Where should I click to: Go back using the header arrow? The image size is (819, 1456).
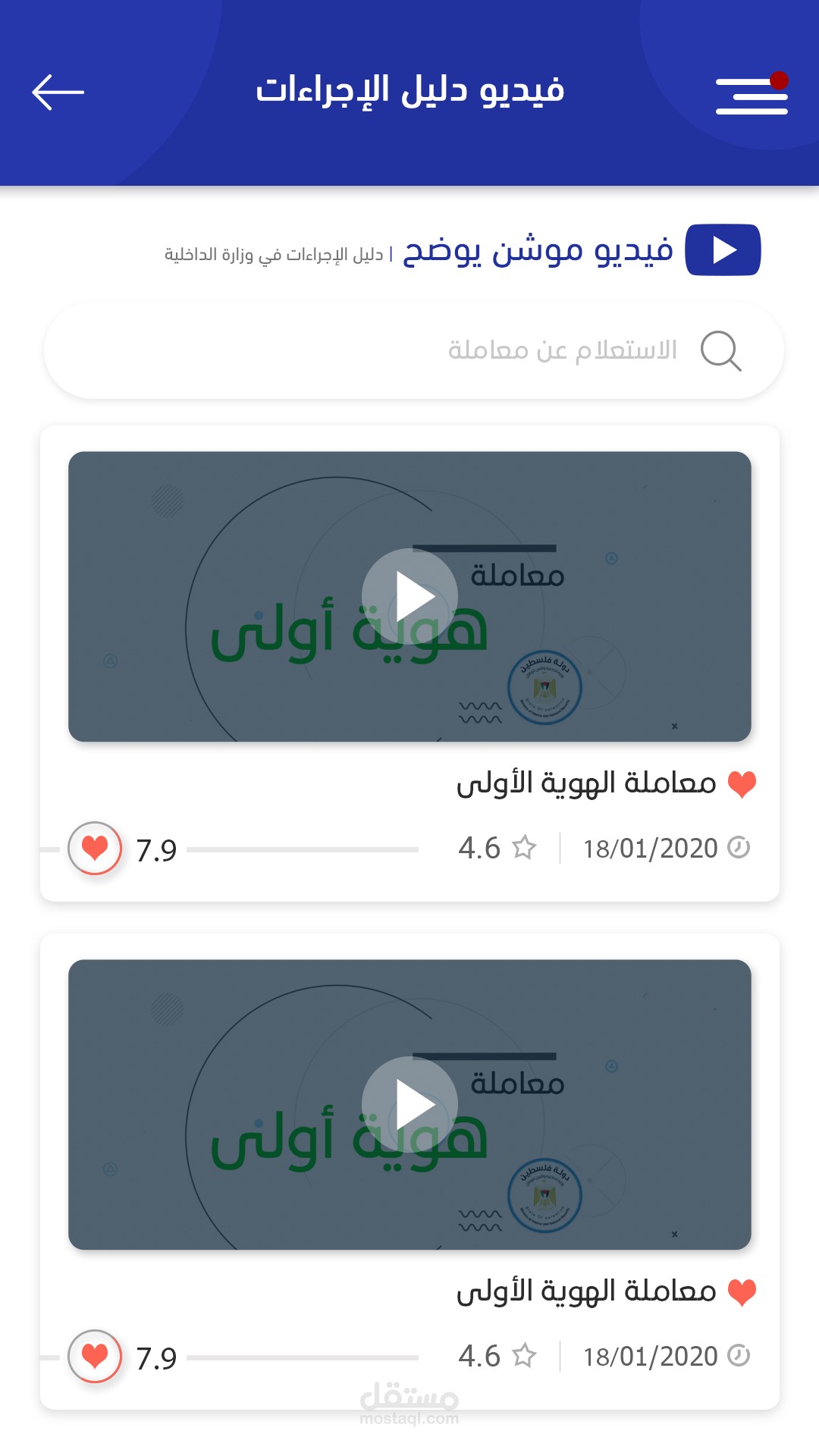pyautogui.click(x=58, y=93)
